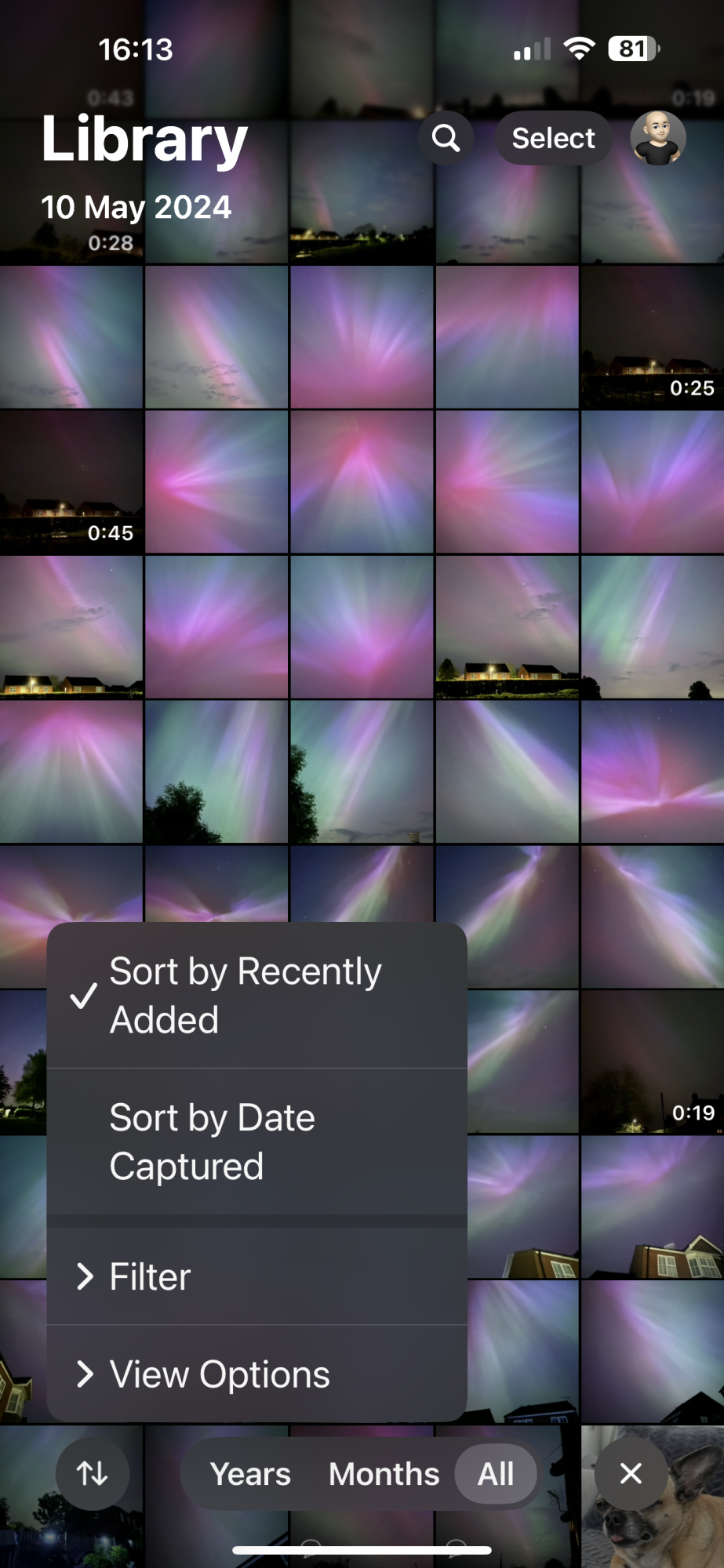Tap the sort arrows button
The width and height of the screenshot is (724, 1568).
coord(93,1474)
